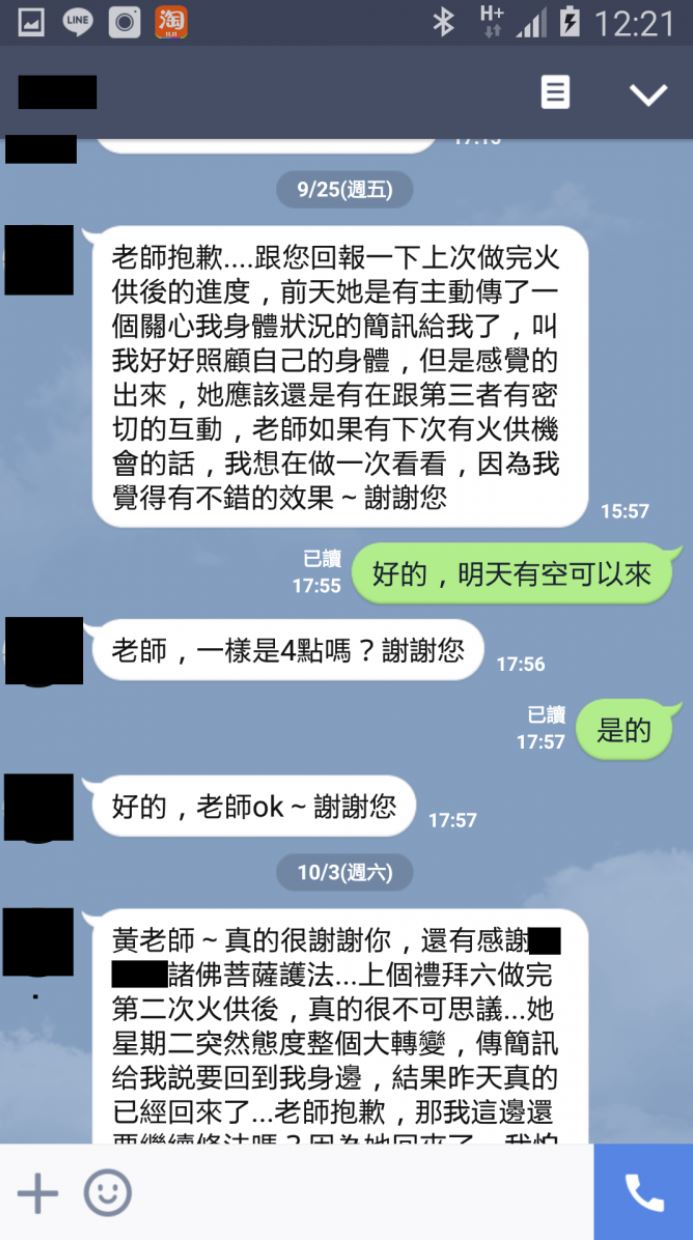Start a voice call

643,1192
